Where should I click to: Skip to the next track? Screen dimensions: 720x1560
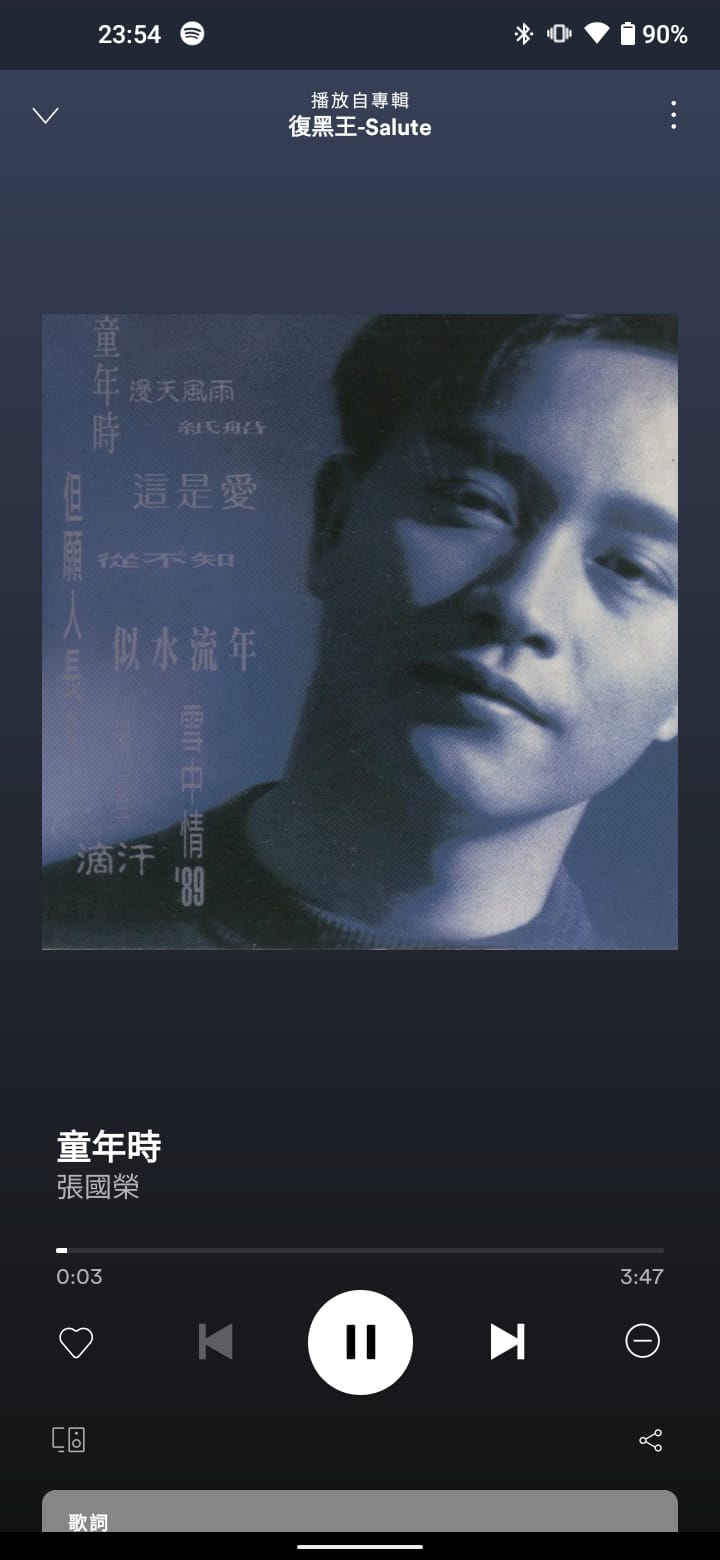(x=507, y=1342)
